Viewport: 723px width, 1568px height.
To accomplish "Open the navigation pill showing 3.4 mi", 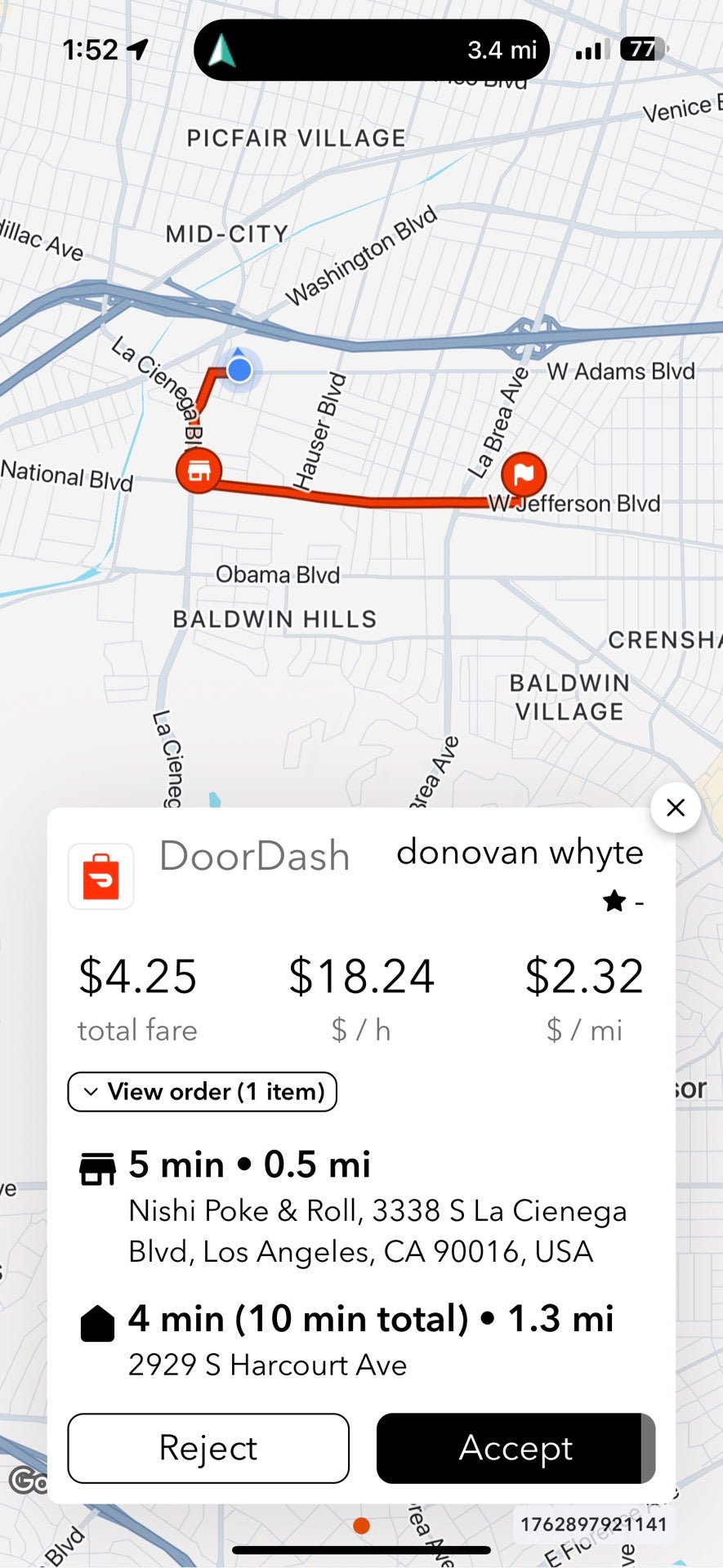I will tap(372, 51).
